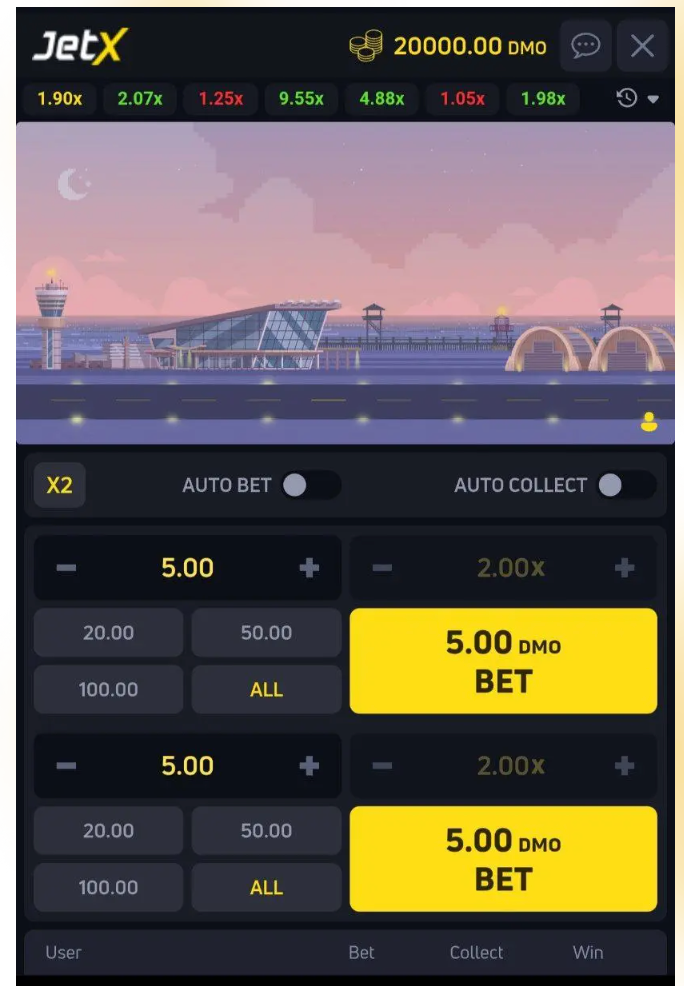Tap ALL in the first bet panel
Image resolution: width=684 pixels, height=986 pixels.
(x=266, y=689)
